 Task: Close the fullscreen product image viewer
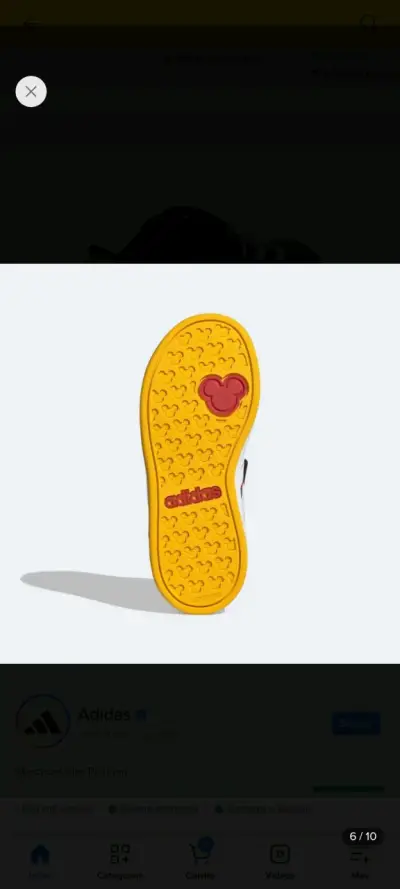[31, 91]
